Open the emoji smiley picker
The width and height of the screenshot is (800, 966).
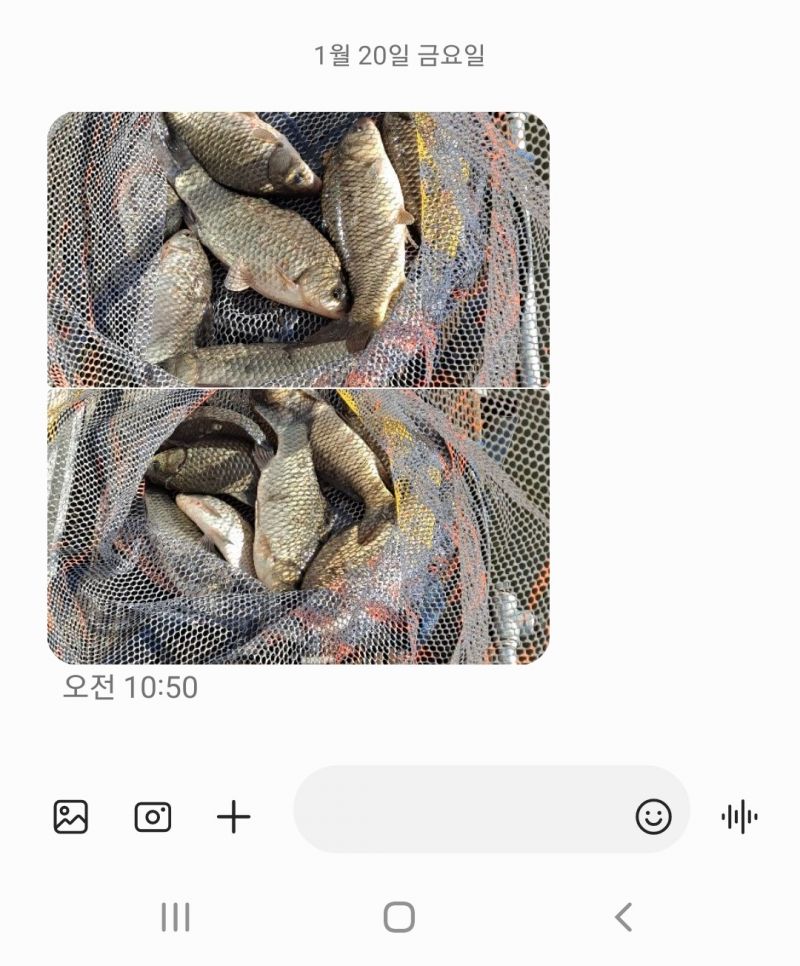pos(654,817)
